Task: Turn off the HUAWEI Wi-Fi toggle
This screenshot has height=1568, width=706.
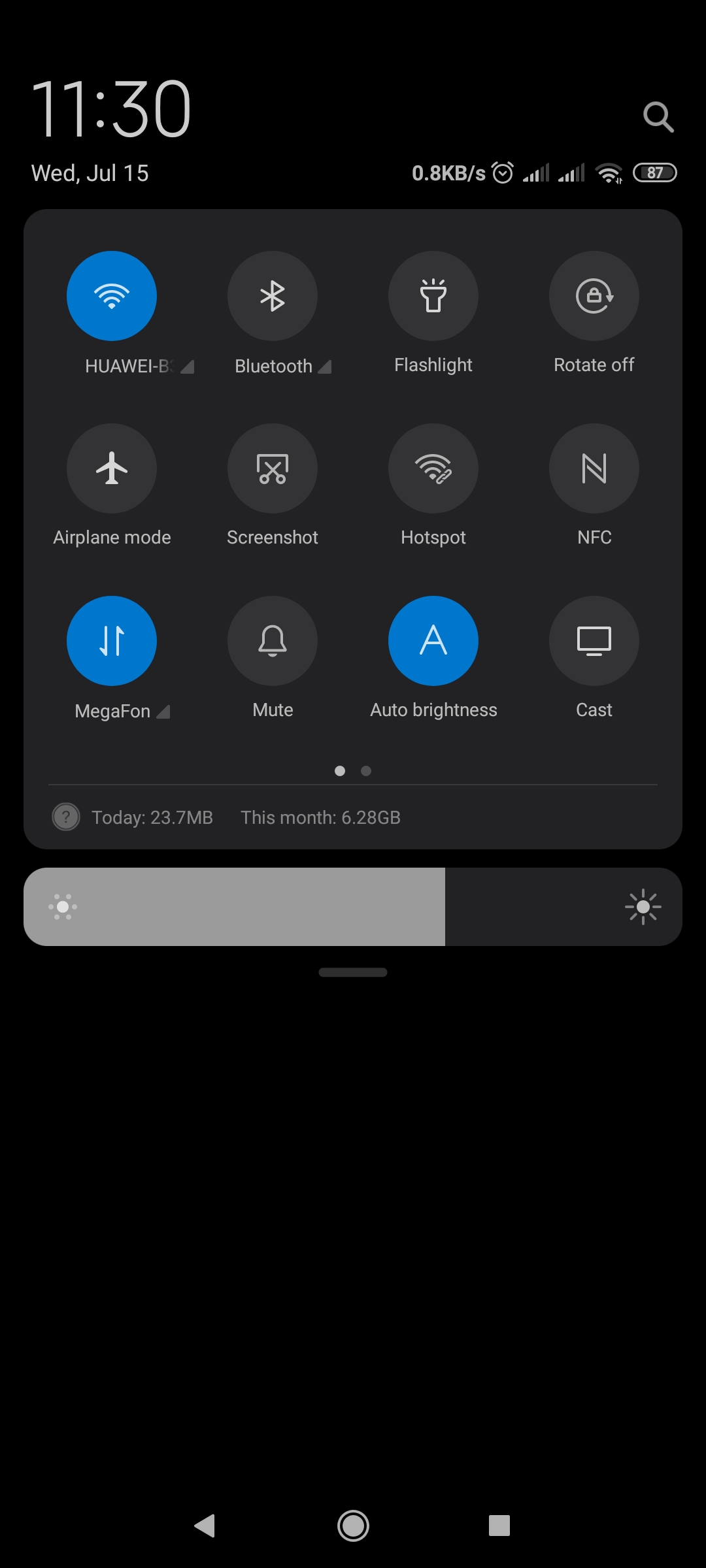Action: (112, 296)
